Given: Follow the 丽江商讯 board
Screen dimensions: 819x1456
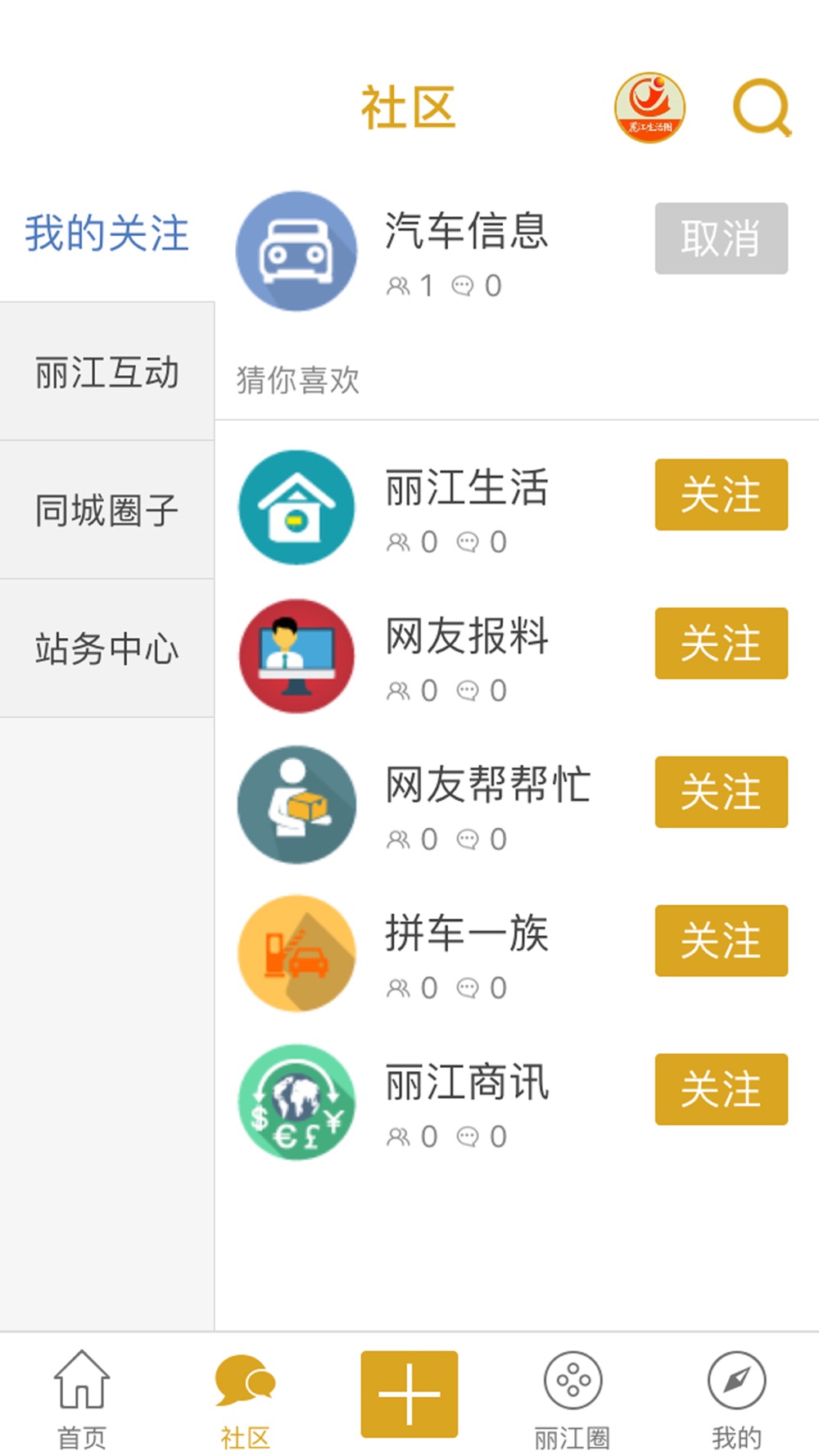Looking at the screenshot, I should point(721,1089).
